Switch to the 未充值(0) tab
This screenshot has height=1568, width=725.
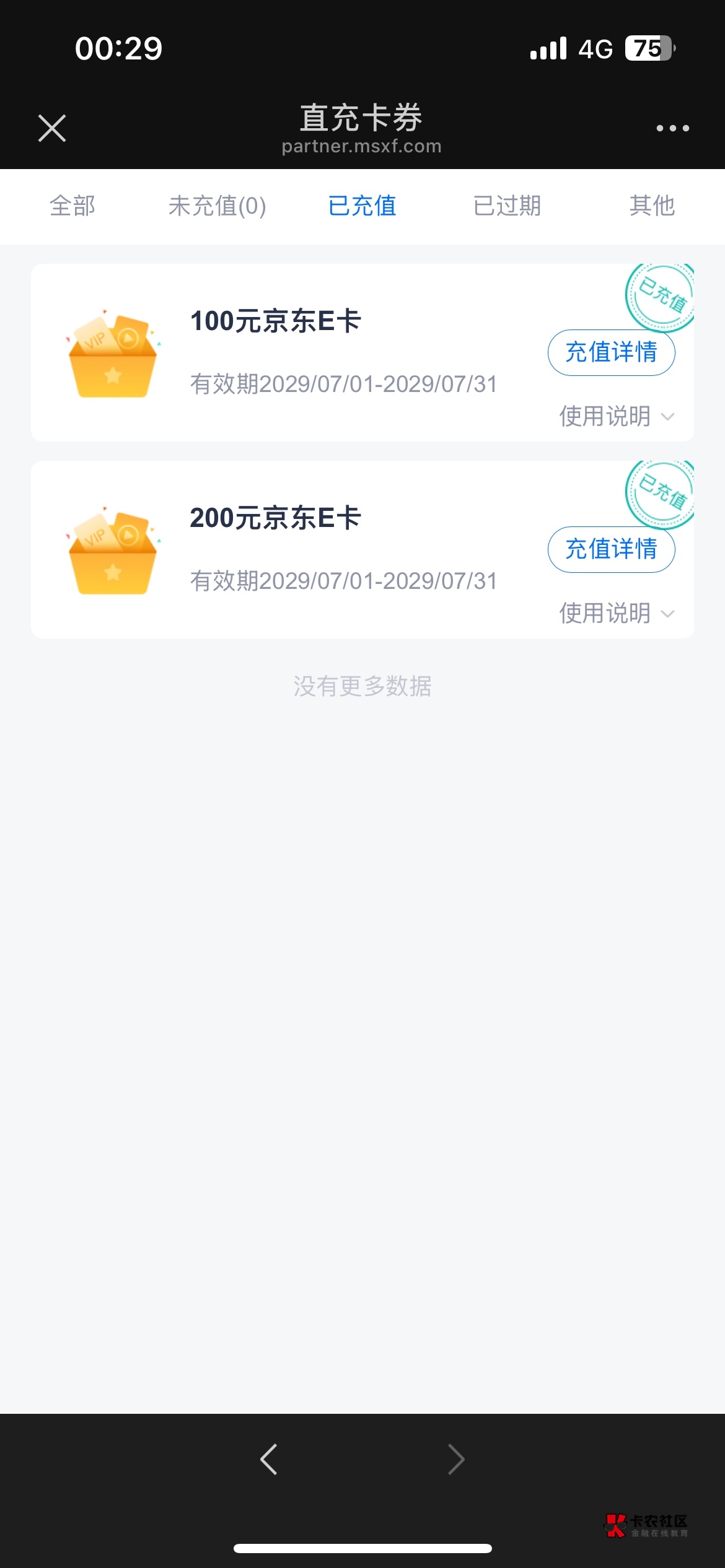[217, 206]
